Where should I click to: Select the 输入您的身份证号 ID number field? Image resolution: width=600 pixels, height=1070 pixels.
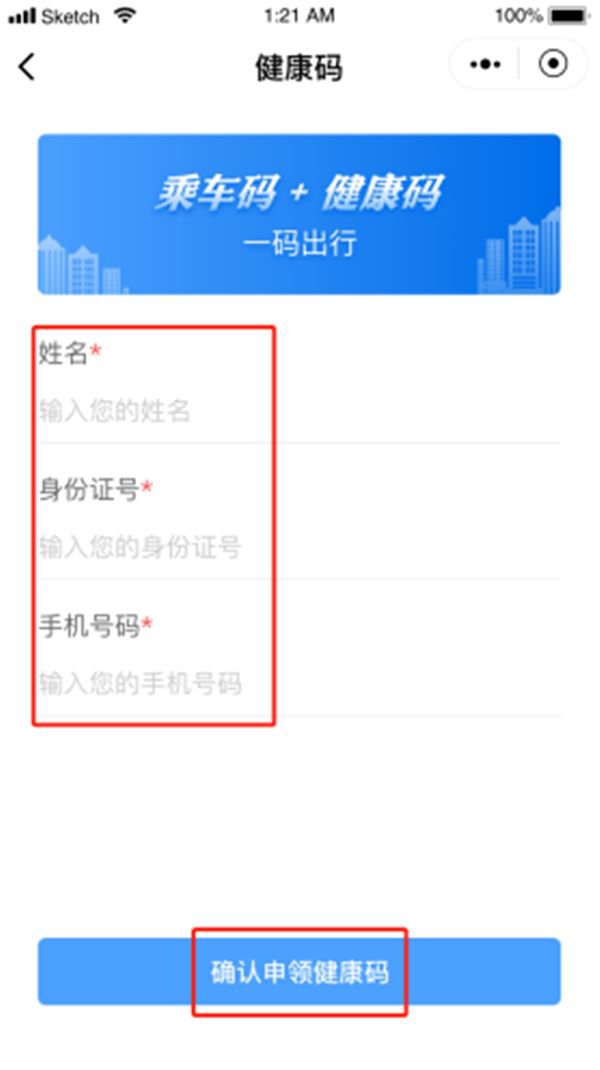point(299,547)
